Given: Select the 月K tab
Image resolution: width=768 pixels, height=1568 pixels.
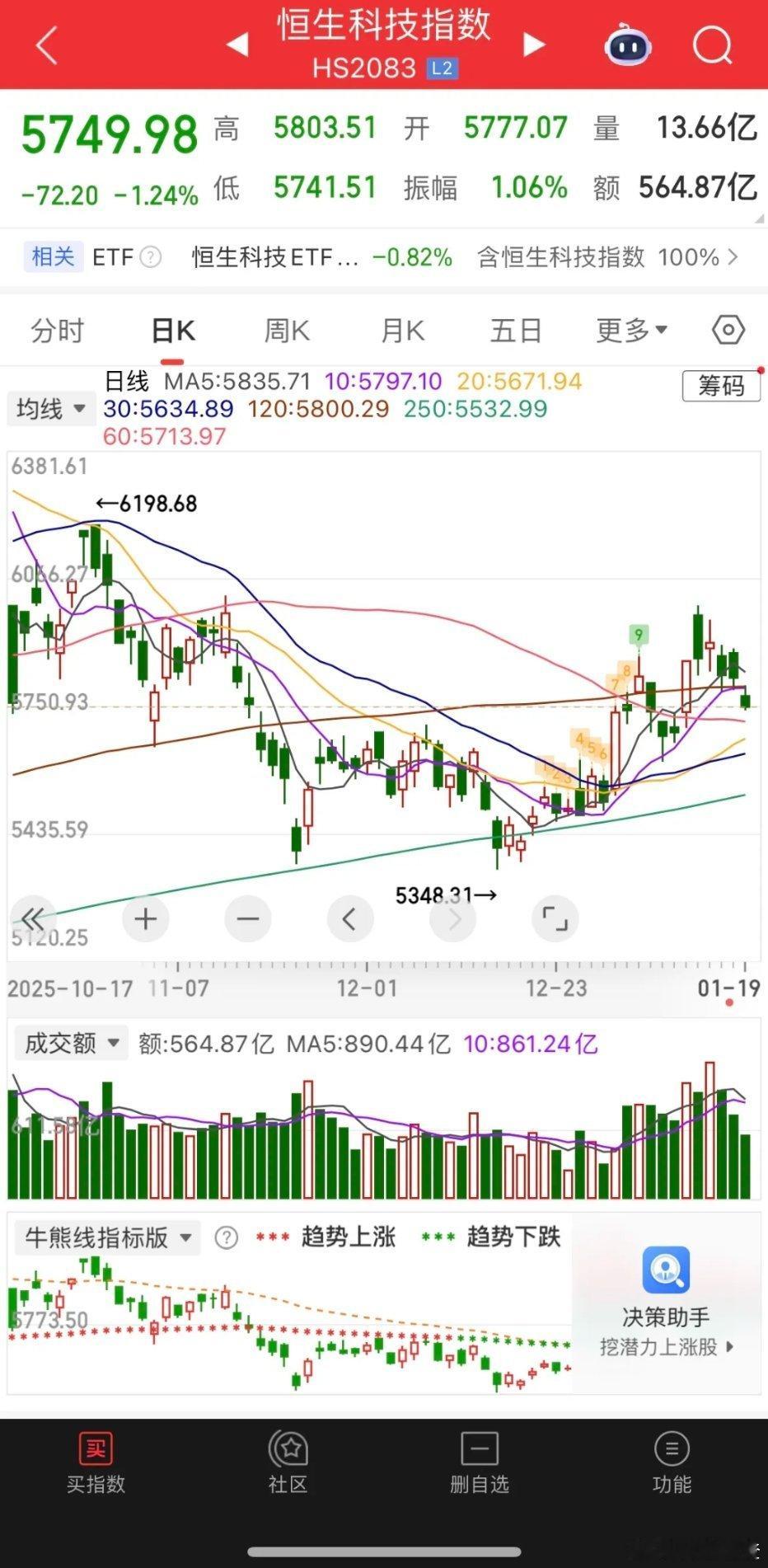Looking at the screenshot, I should [402, 331].
